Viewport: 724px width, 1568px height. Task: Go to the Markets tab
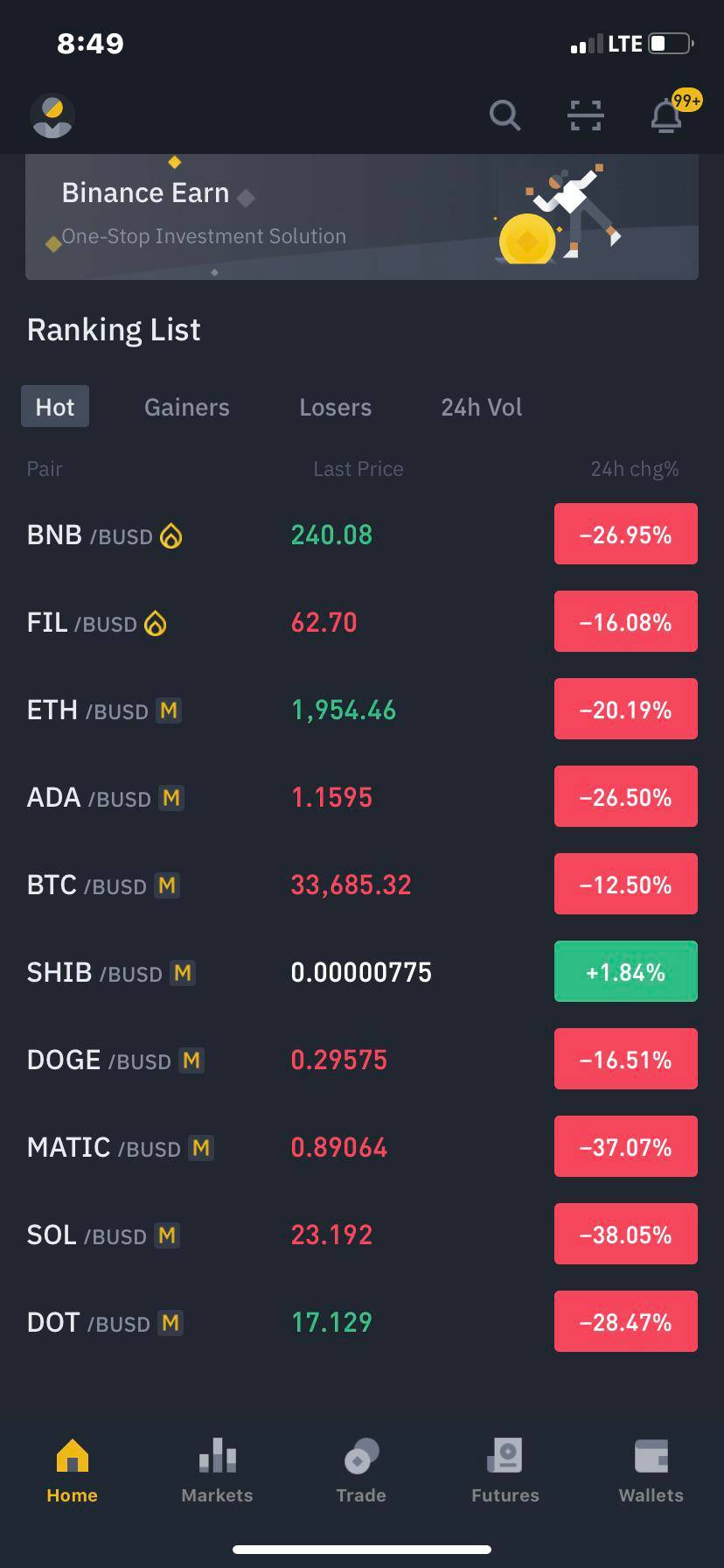(x=217, y=1471)
